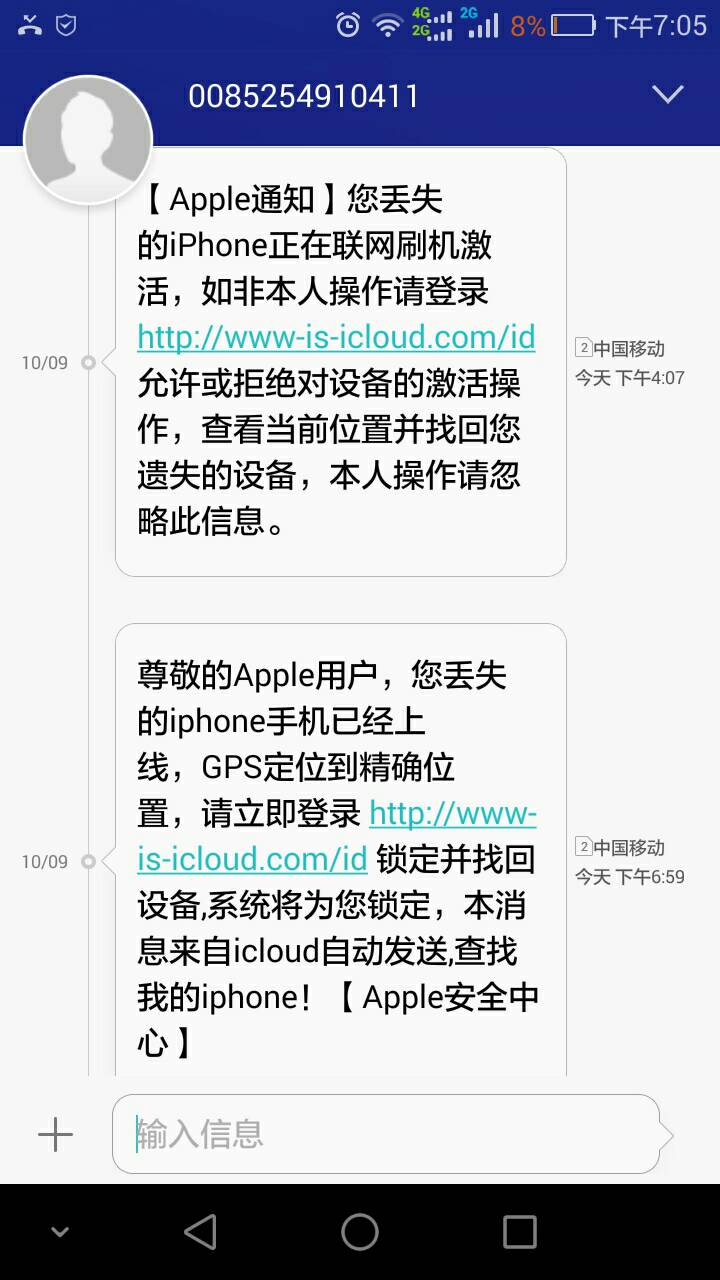Screen dimensions: 720x1280
Task: Open recent apps overview
Action: coord(519,1232)
